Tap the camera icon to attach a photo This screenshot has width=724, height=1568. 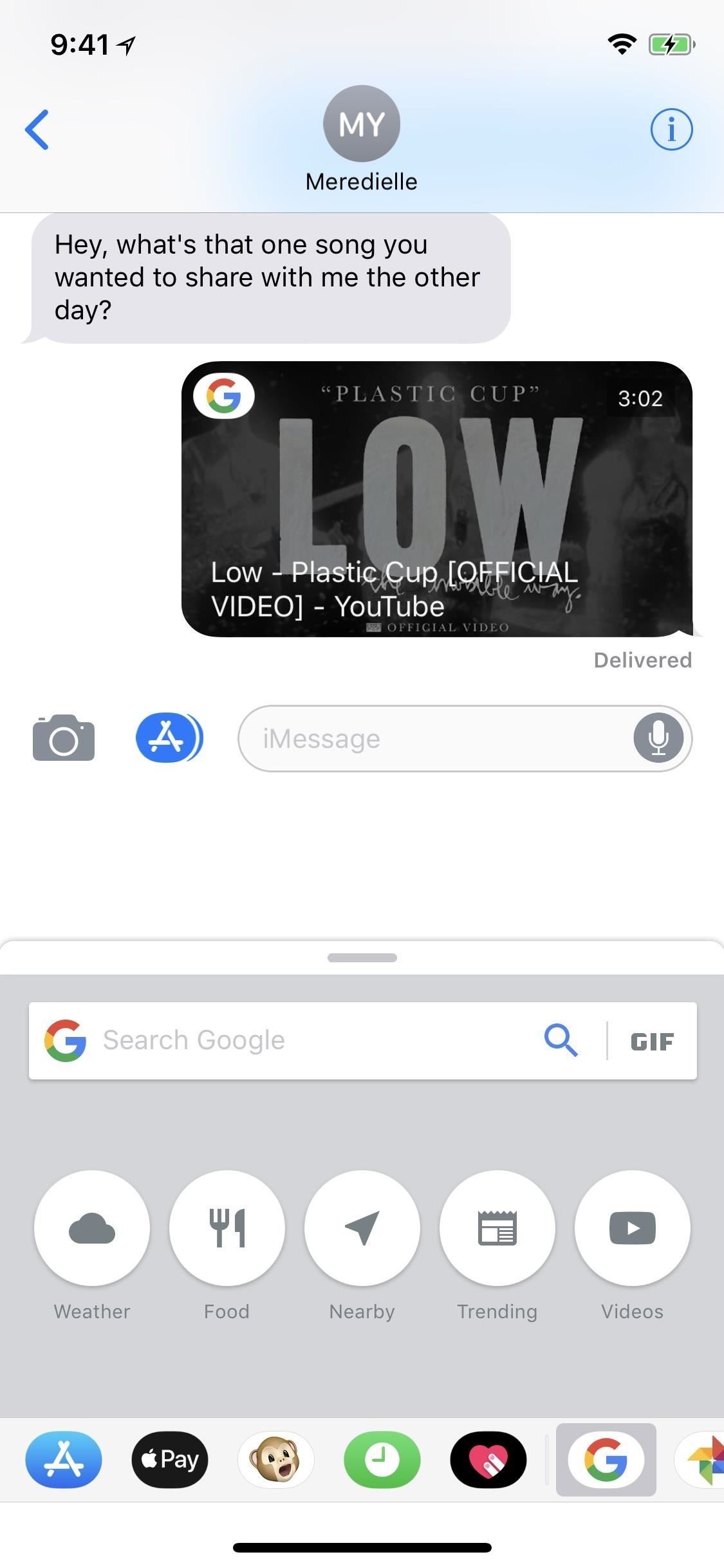64,738
